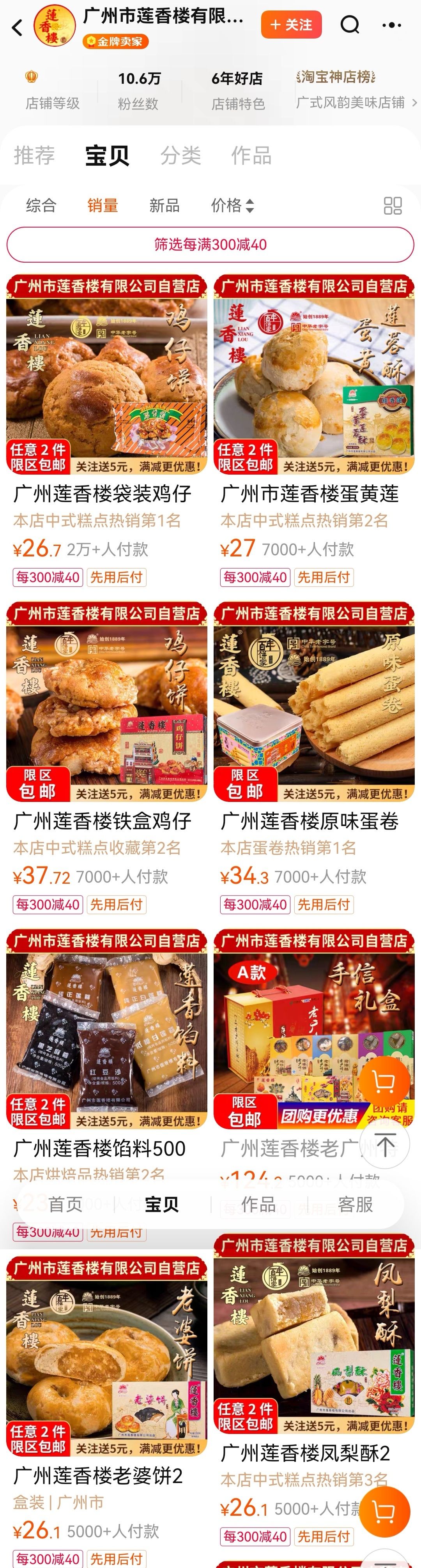This screenshot has height=1568, width=421.
Task: Sort products by 新品
Action: click(164, 206)
